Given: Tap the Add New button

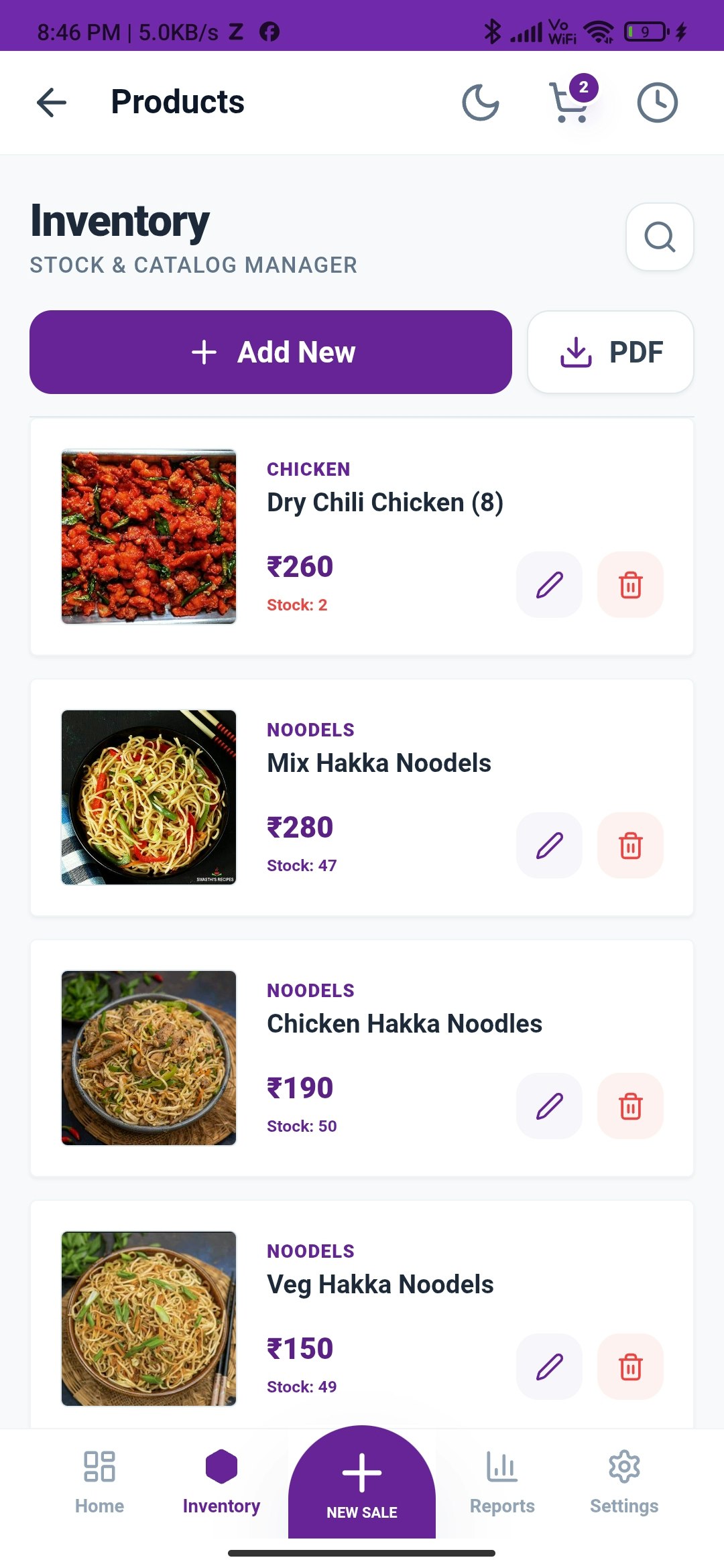Looking at the screenshot, I should [271, 352].
